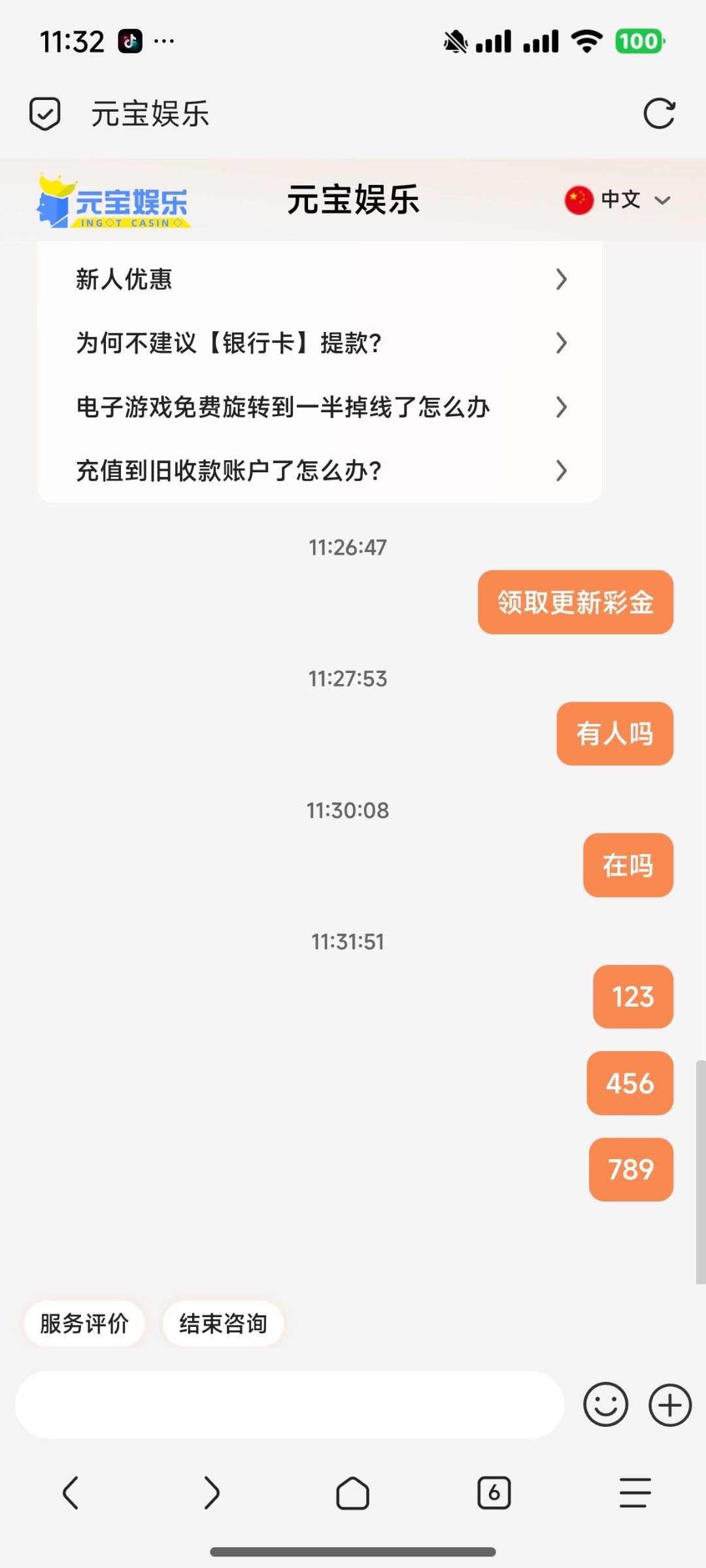Tap the battery indicator showing 100
Viewport: 706px width, 1568px height.
pyautogui.click(x=639, y=41)
